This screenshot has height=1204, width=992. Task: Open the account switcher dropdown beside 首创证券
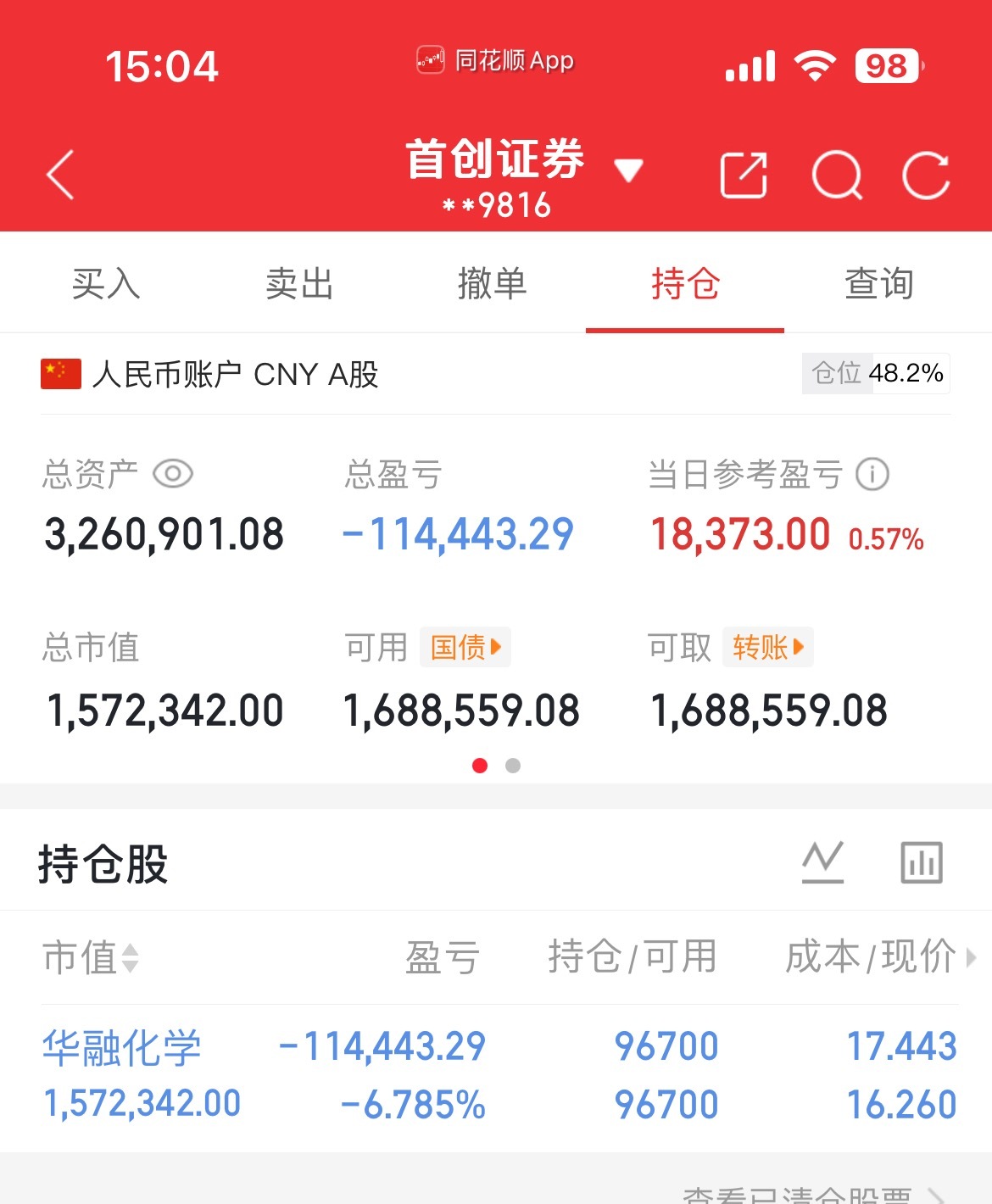click(x=627, y=170)
